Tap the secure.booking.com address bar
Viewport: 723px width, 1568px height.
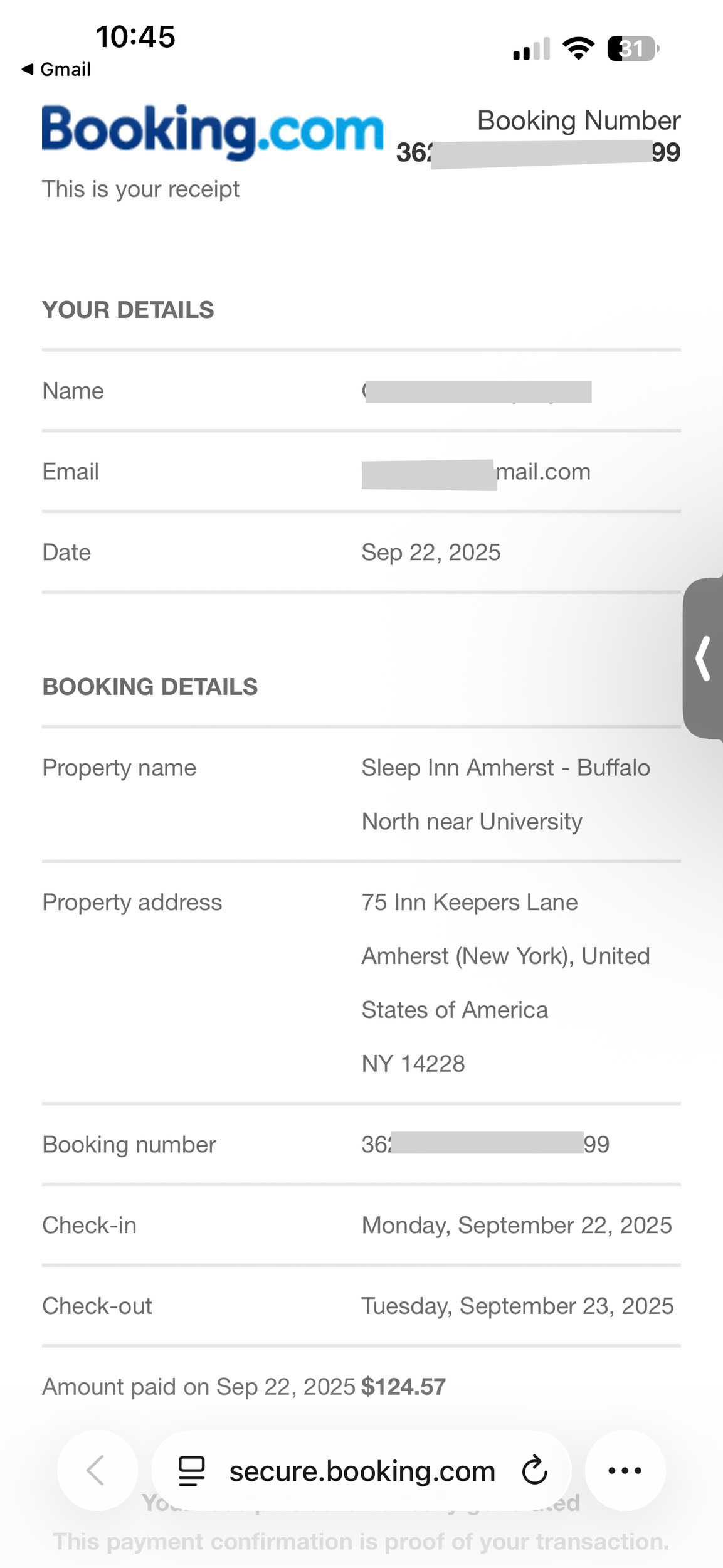point(362,1471)
